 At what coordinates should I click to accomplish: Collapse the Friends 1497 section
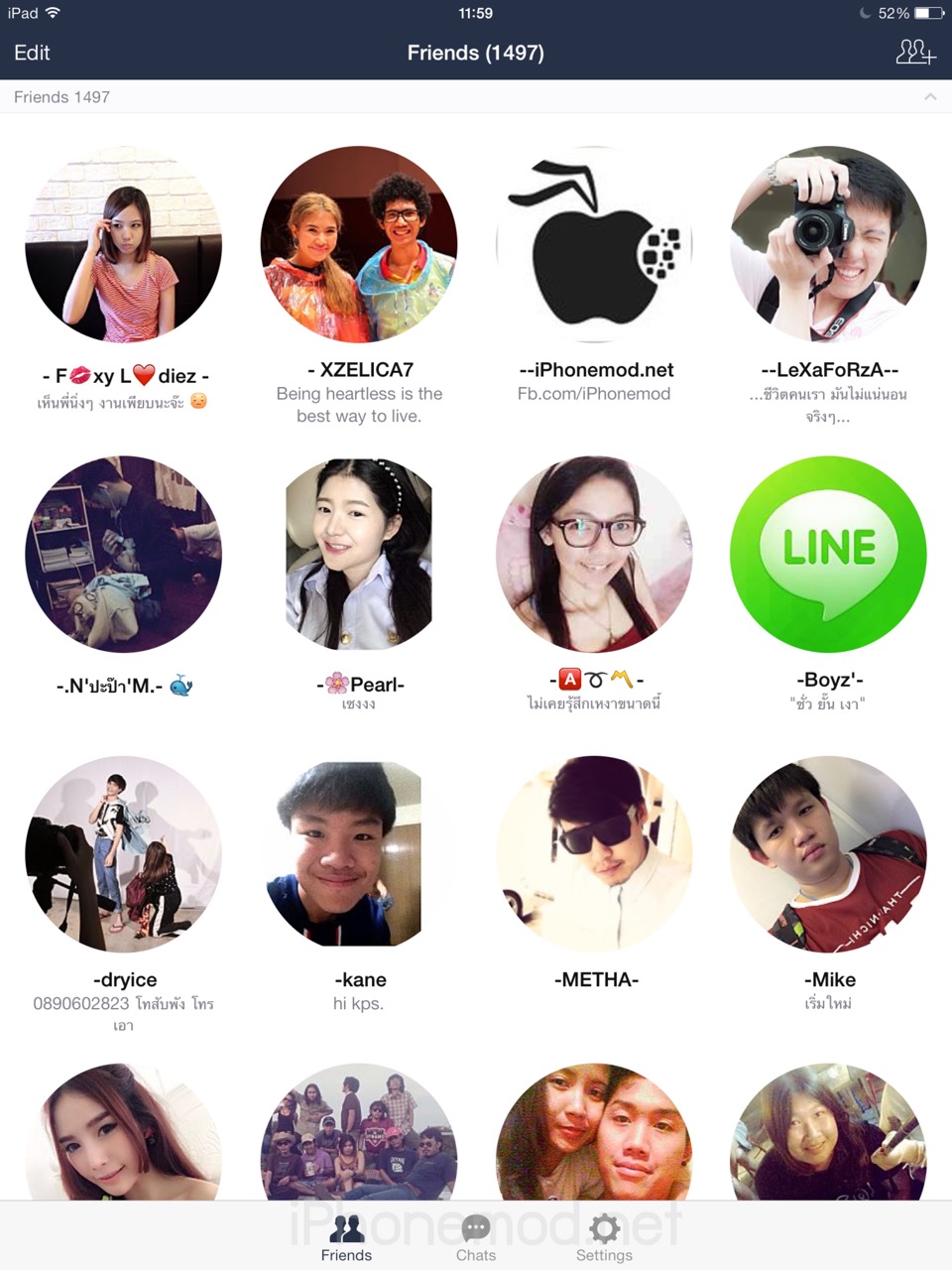point(929,97)
